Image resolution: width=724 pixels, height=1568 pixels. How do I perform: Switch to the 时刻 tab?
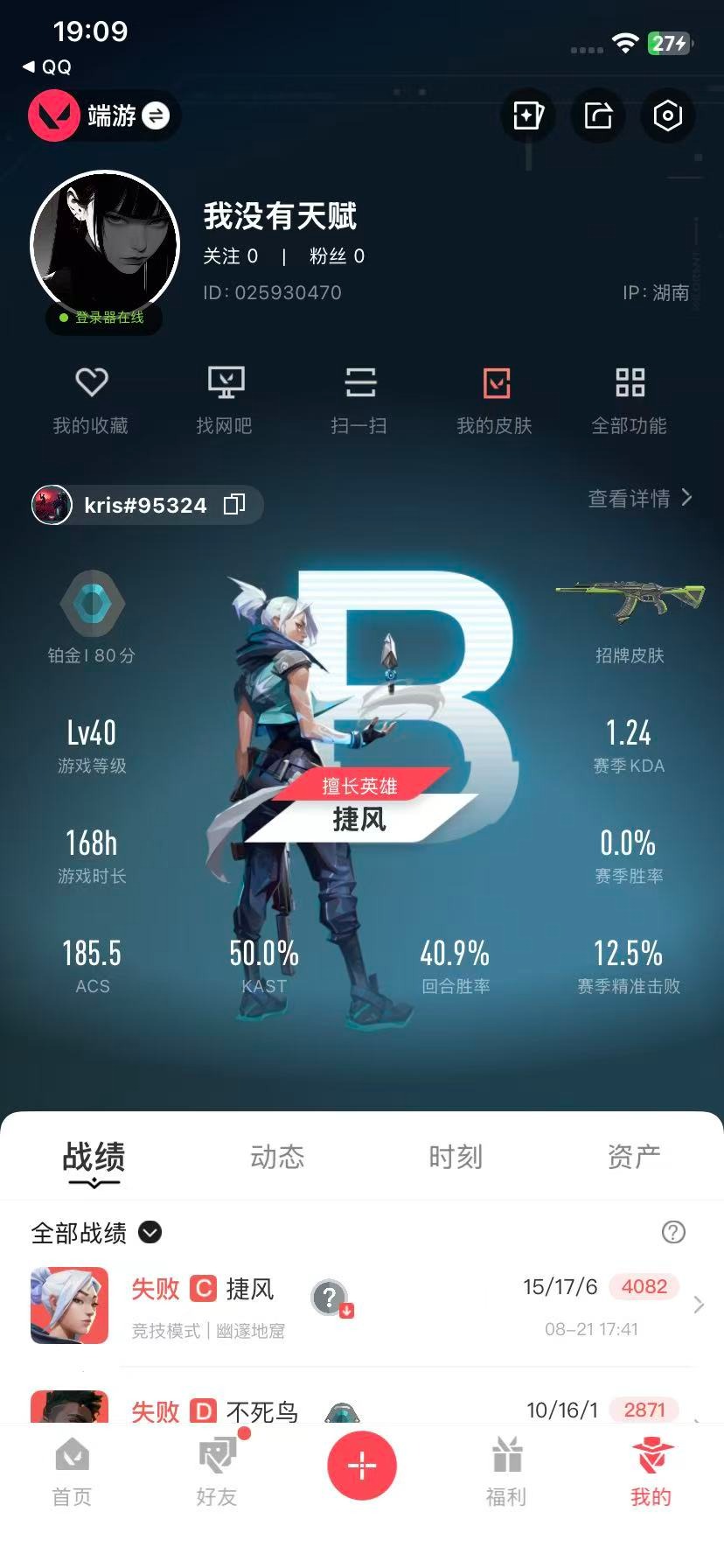(456, 1157)
